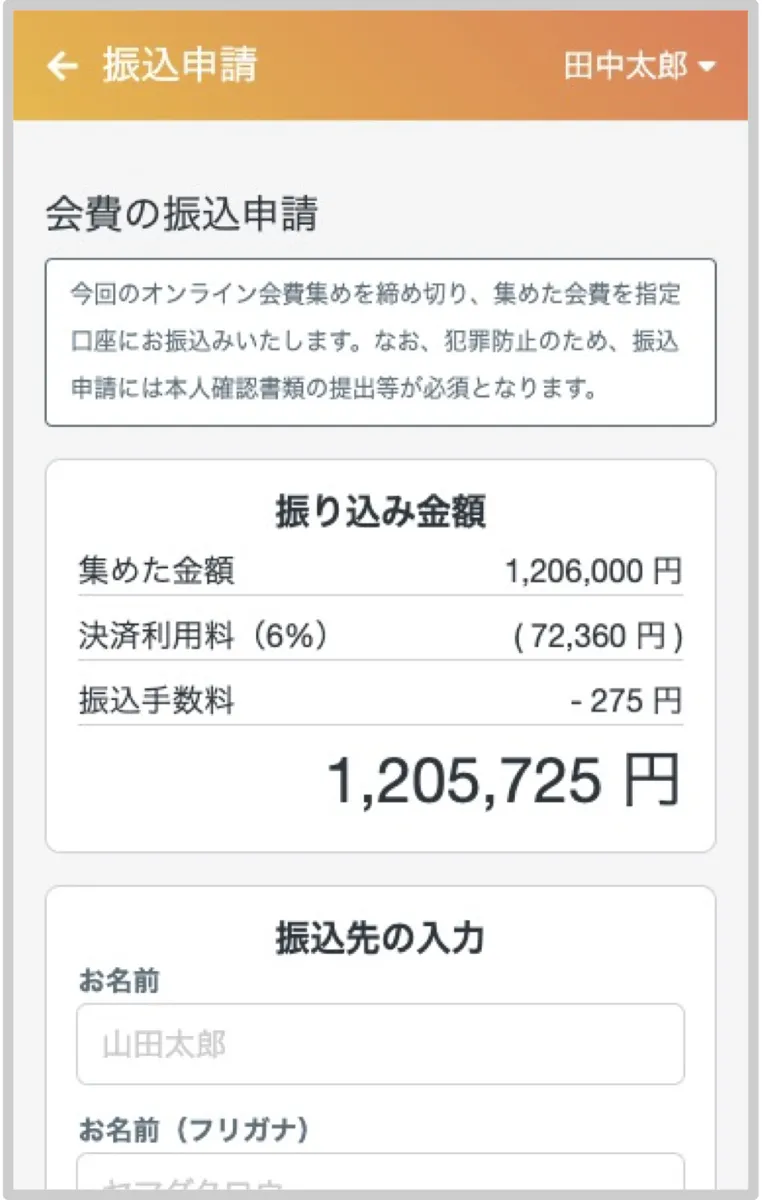
Task: Open the 田中太郎 account dropdown
Action: coord(640,67)
